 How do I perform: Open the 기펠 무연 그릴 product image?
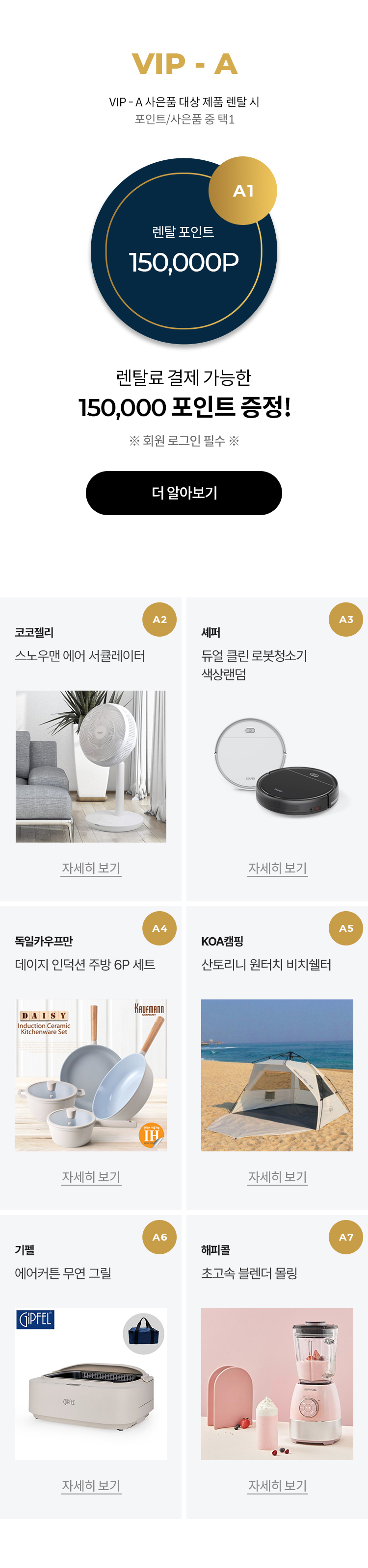click(91, 1384)
